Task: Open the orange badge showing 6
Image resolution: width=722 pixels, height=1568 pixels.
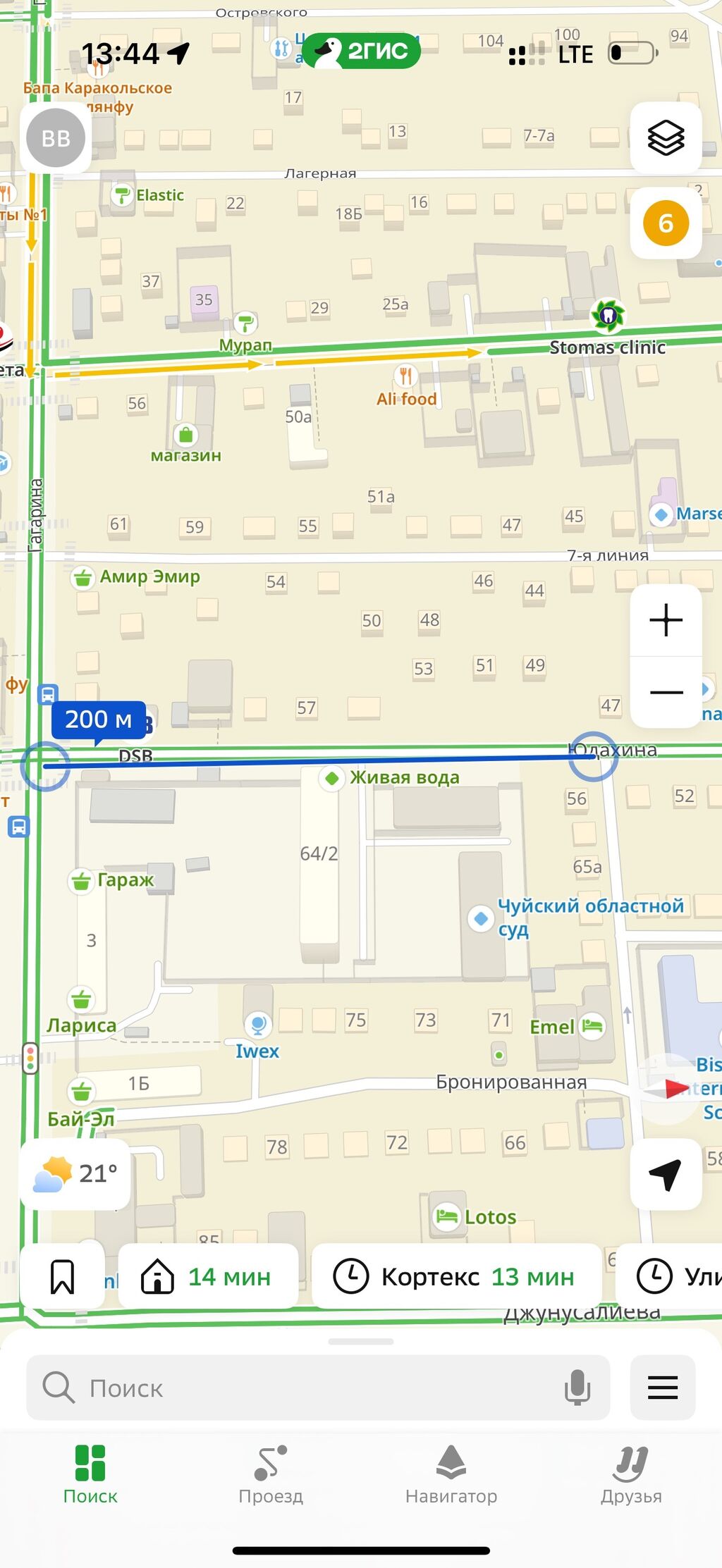Action: tap(666, 223)
